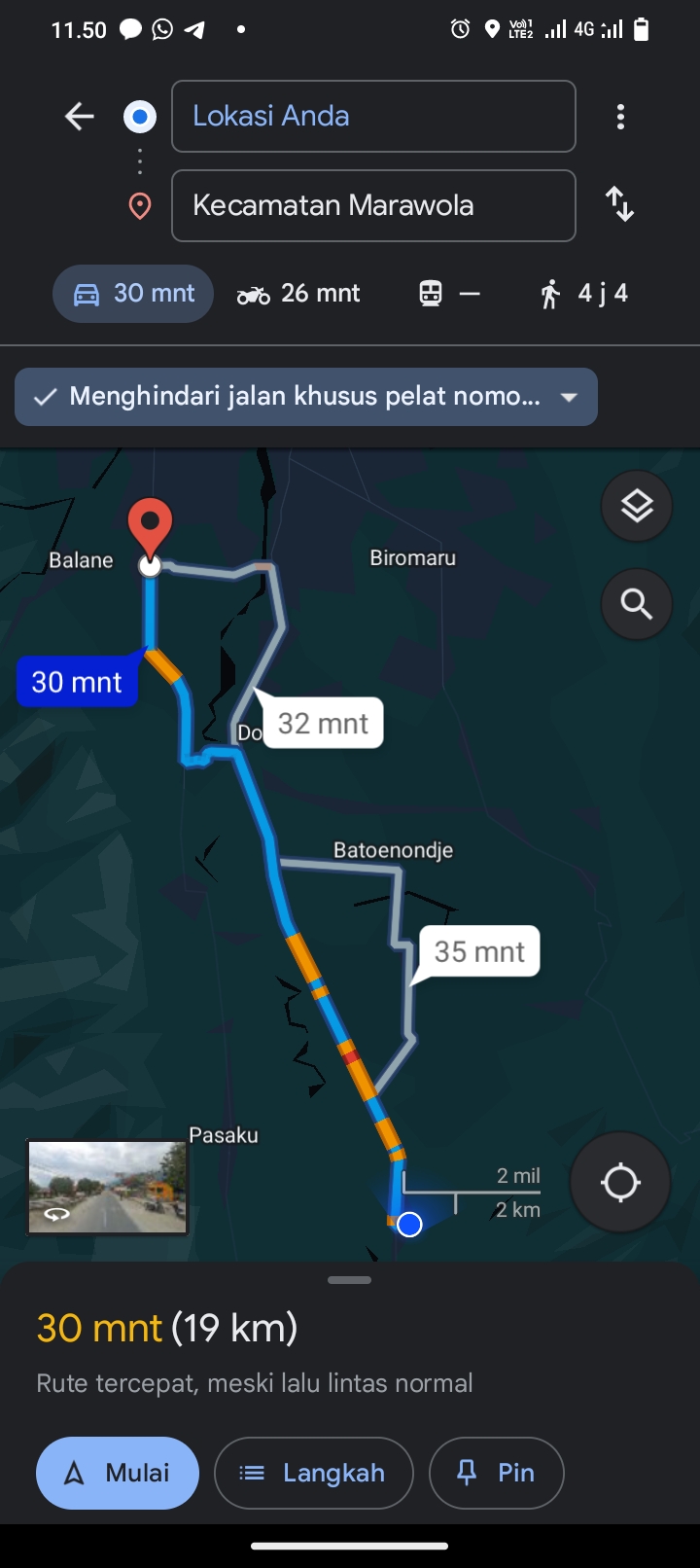
Task: Start navigation with Mulai
Action: click(x=118, y=1473)
